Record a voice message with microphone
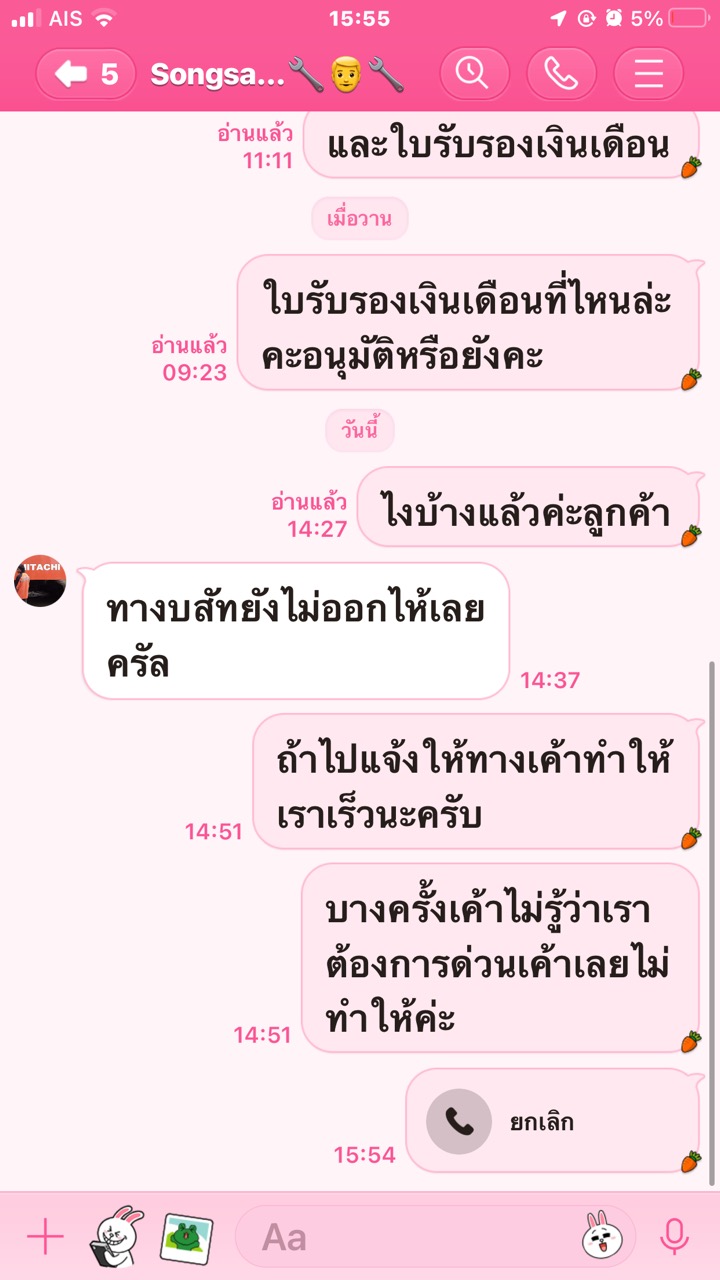 tap(674, 1238)
